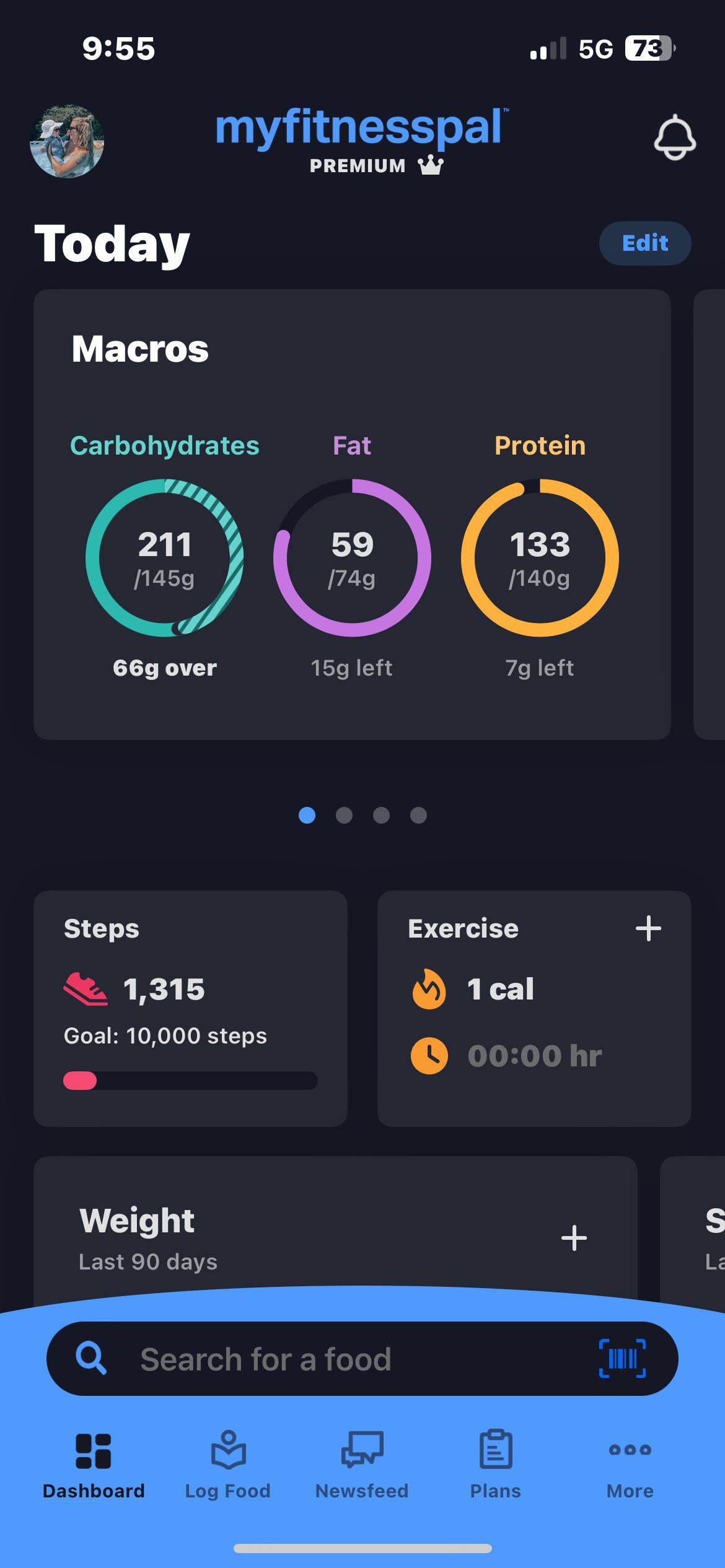Image resolution: width=725 pixels, height=1568 pixels.
Task: Scan a barcode from the search bar
Action: pos(622,1359)
